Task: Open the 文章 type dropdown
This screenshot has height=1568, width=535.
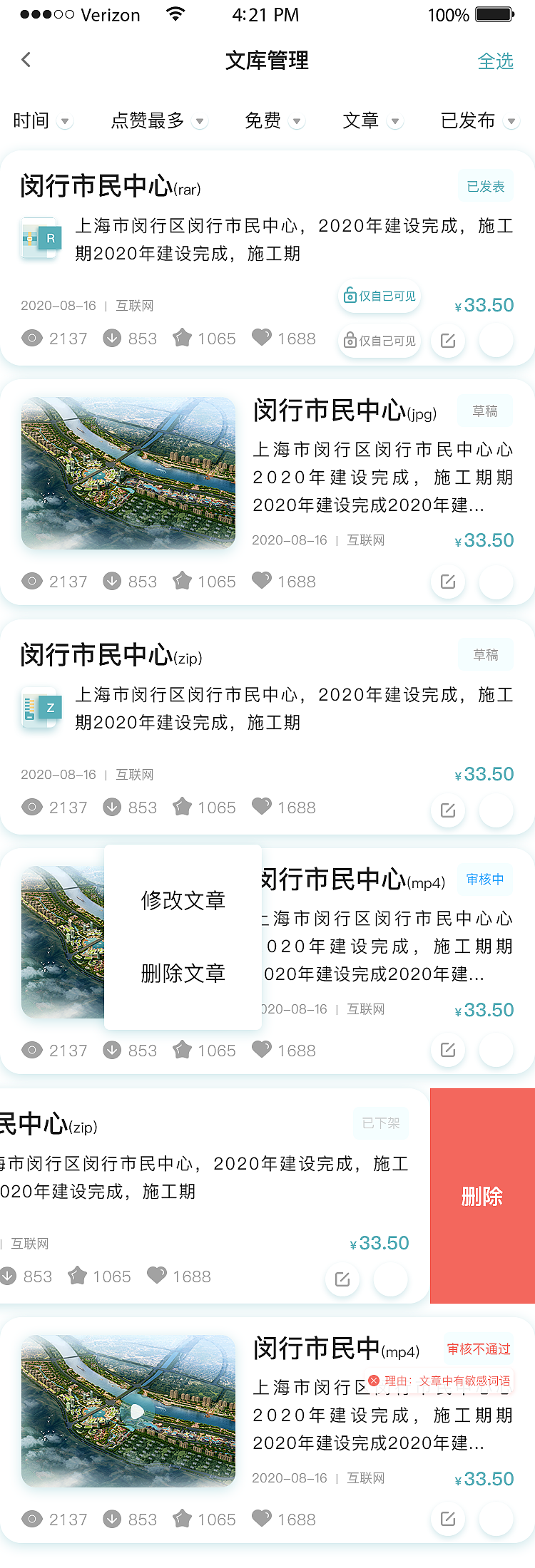Action: point(372,121)
